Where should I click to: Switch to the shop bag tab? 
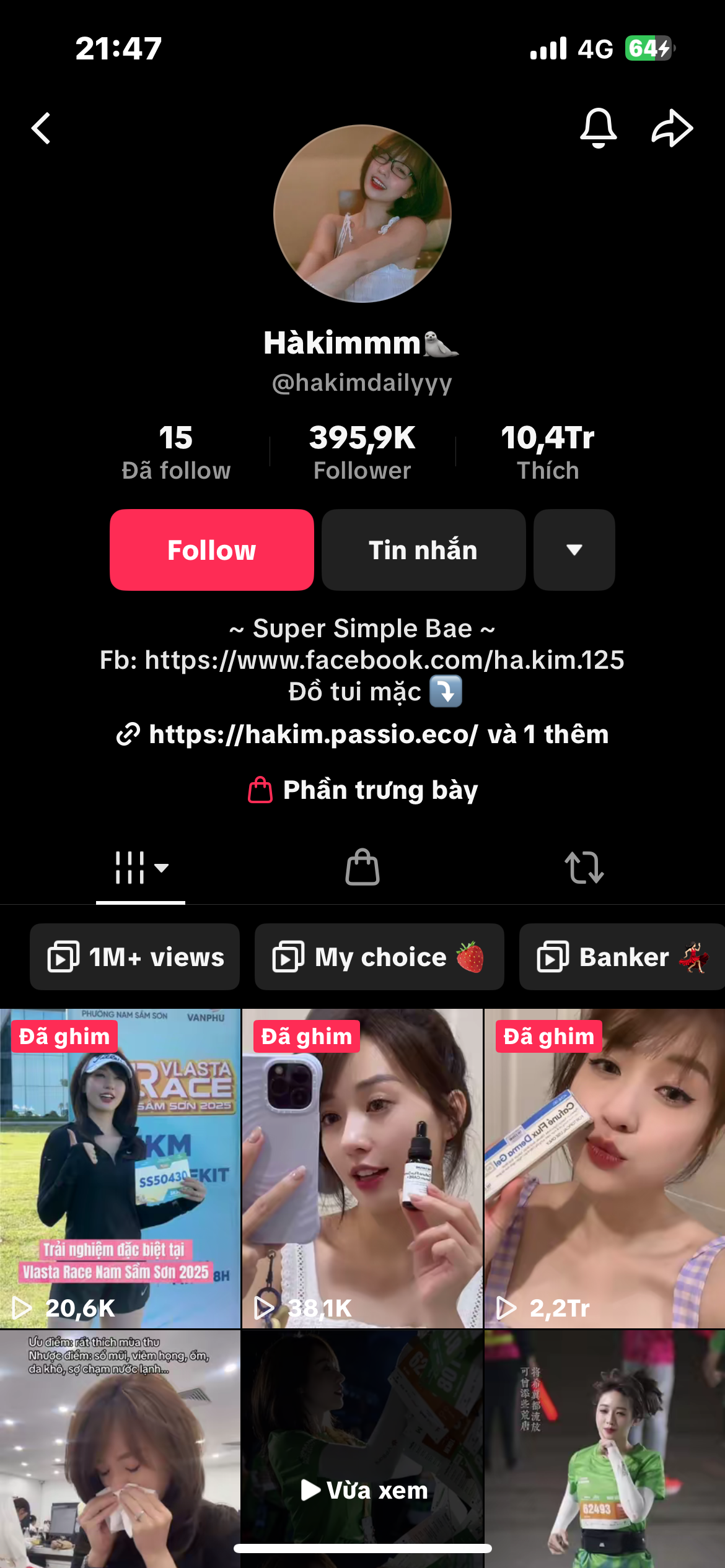click(362, 868)
